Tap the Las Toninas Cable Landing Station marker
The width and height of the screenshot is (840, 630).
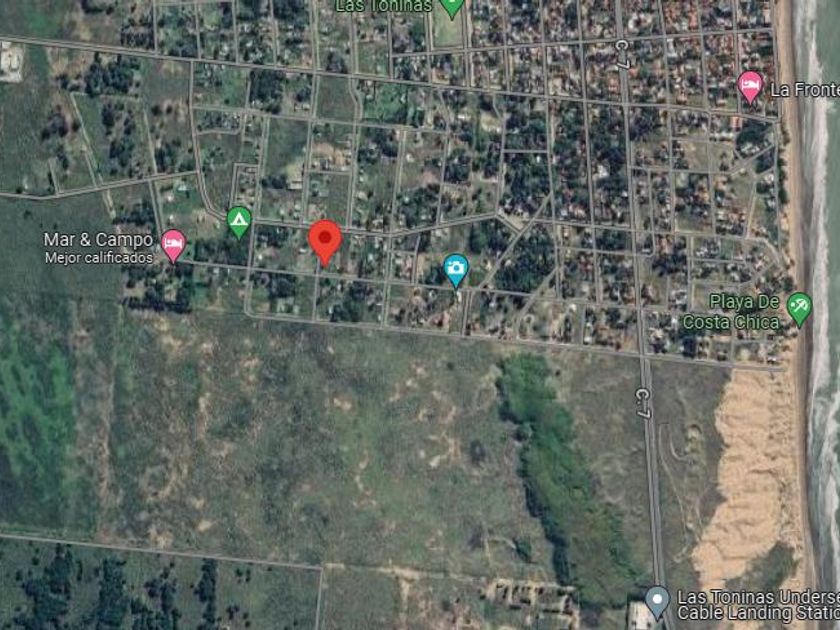(657, 601)
